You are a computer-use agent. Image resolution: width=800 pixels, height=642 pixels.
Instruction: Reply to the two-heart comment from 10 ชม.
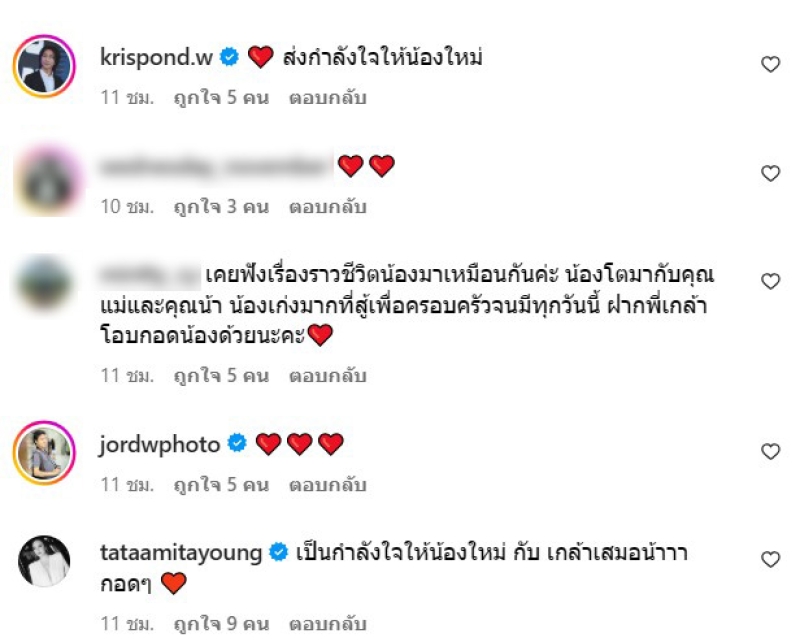coord(327,207)
